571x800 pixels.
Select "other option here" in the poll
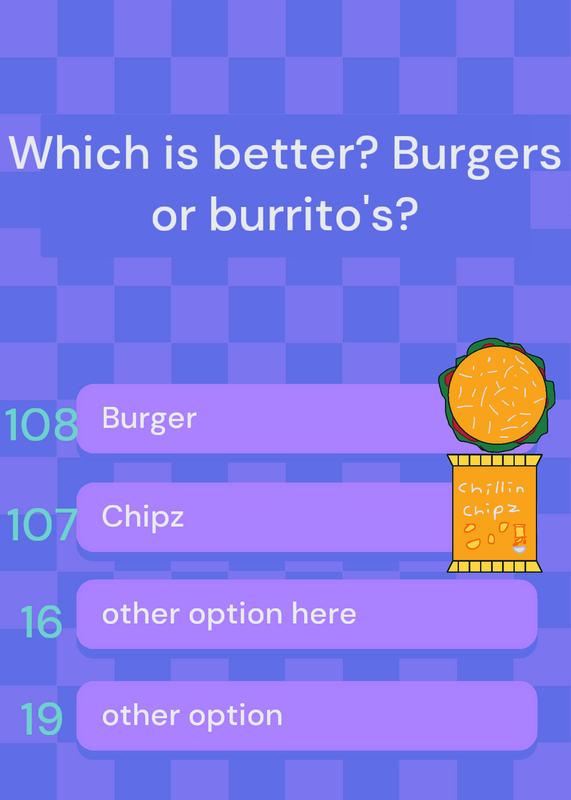click(x=307, y=614)
